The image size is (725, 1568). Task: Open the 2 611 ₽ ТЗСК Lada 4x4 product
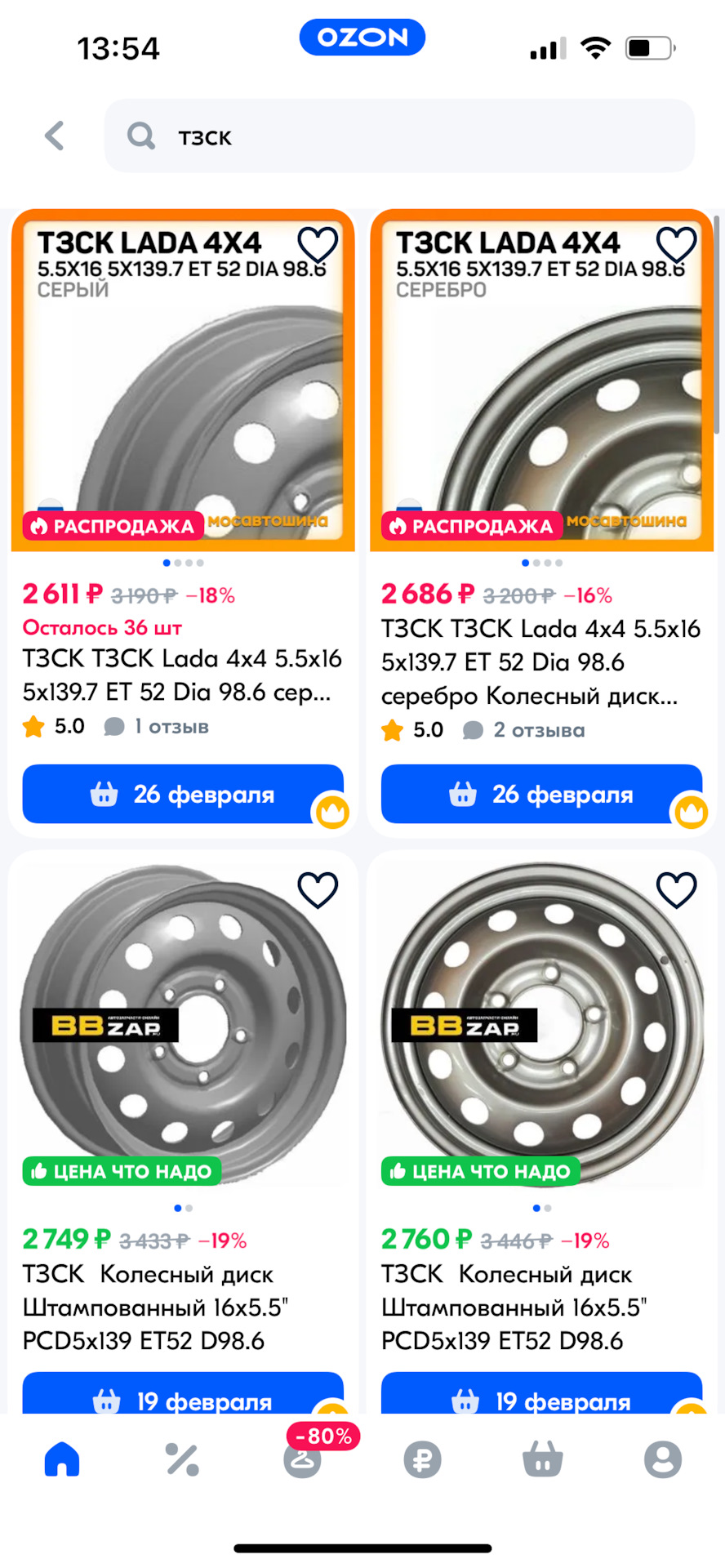[182, 675]
